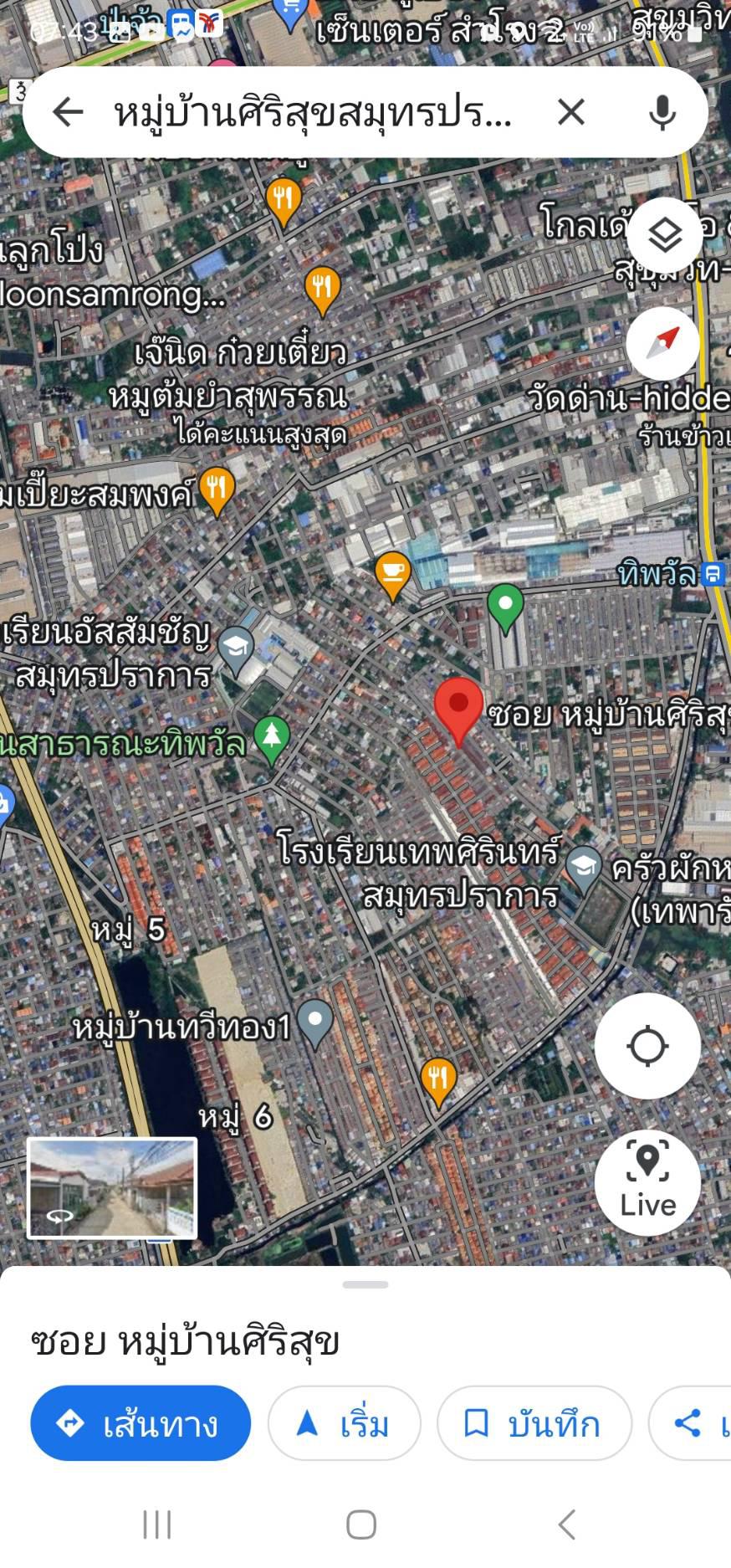Get directions with the เส้นทาง button
This screenshot has width=731, height=1568.
pos(141,1422)
